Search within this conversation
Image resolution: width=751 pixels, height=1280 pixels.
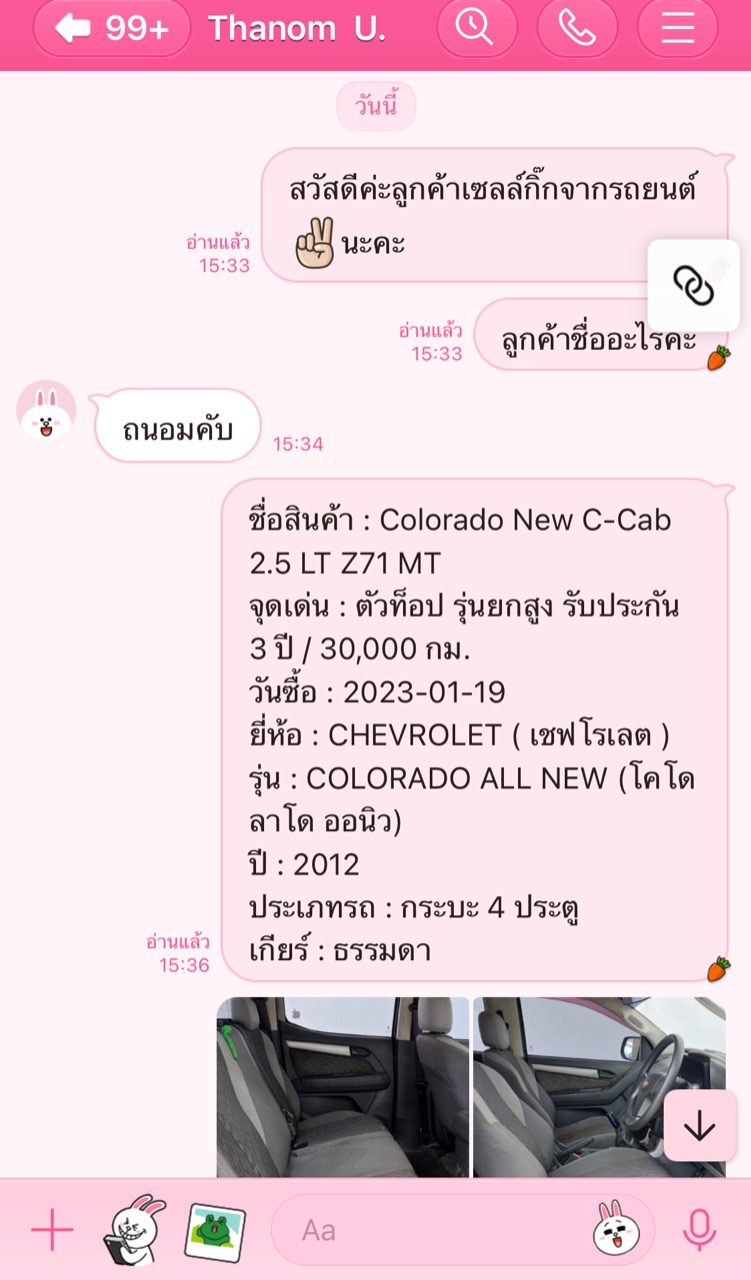(477, 28)
